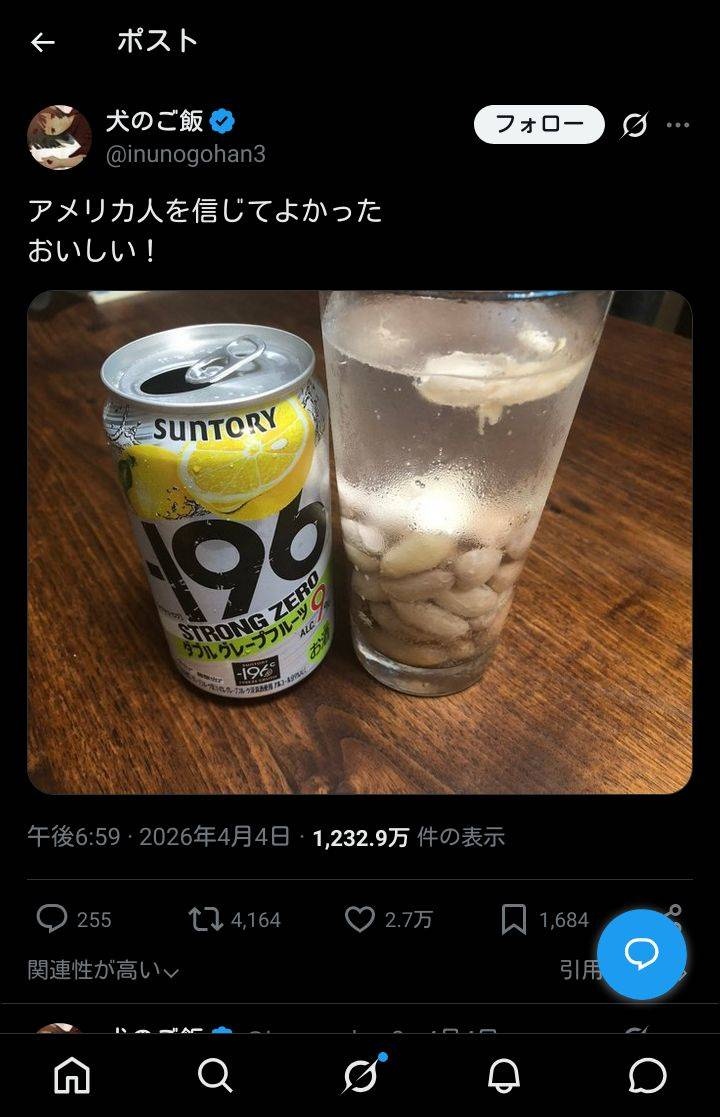Like the post with 2.7万 likes
Image resolution: width=720 pixels, height=1117 pixels.
(360, 919)
